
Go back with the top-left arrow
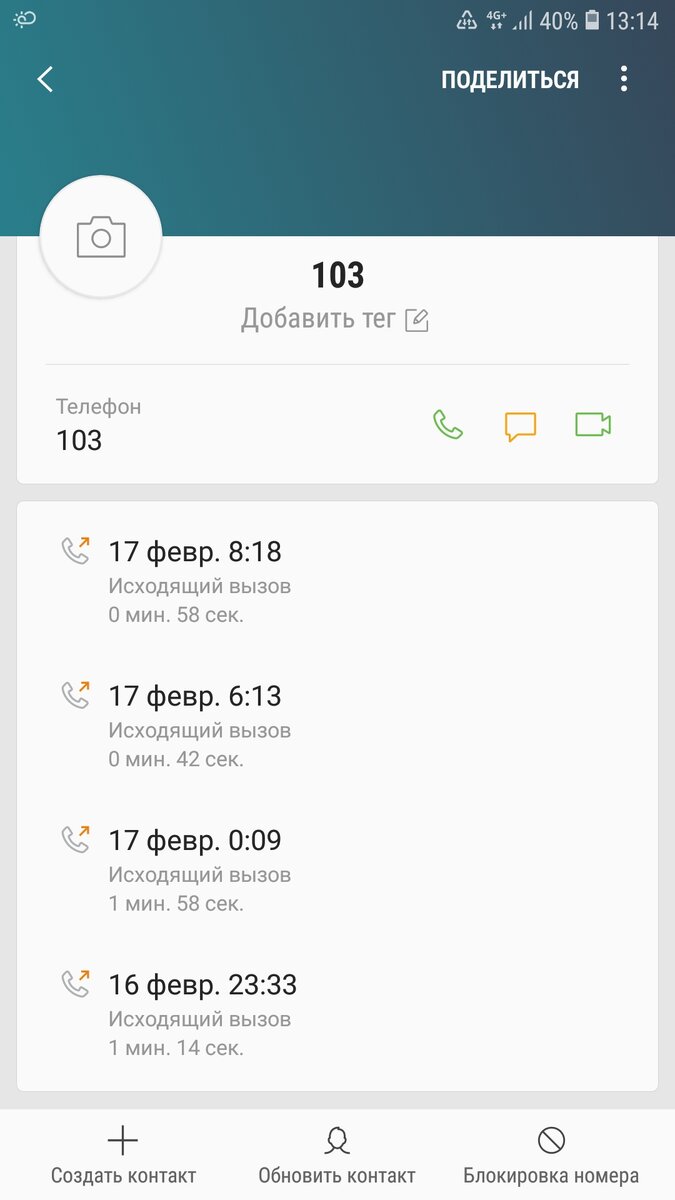45,80
